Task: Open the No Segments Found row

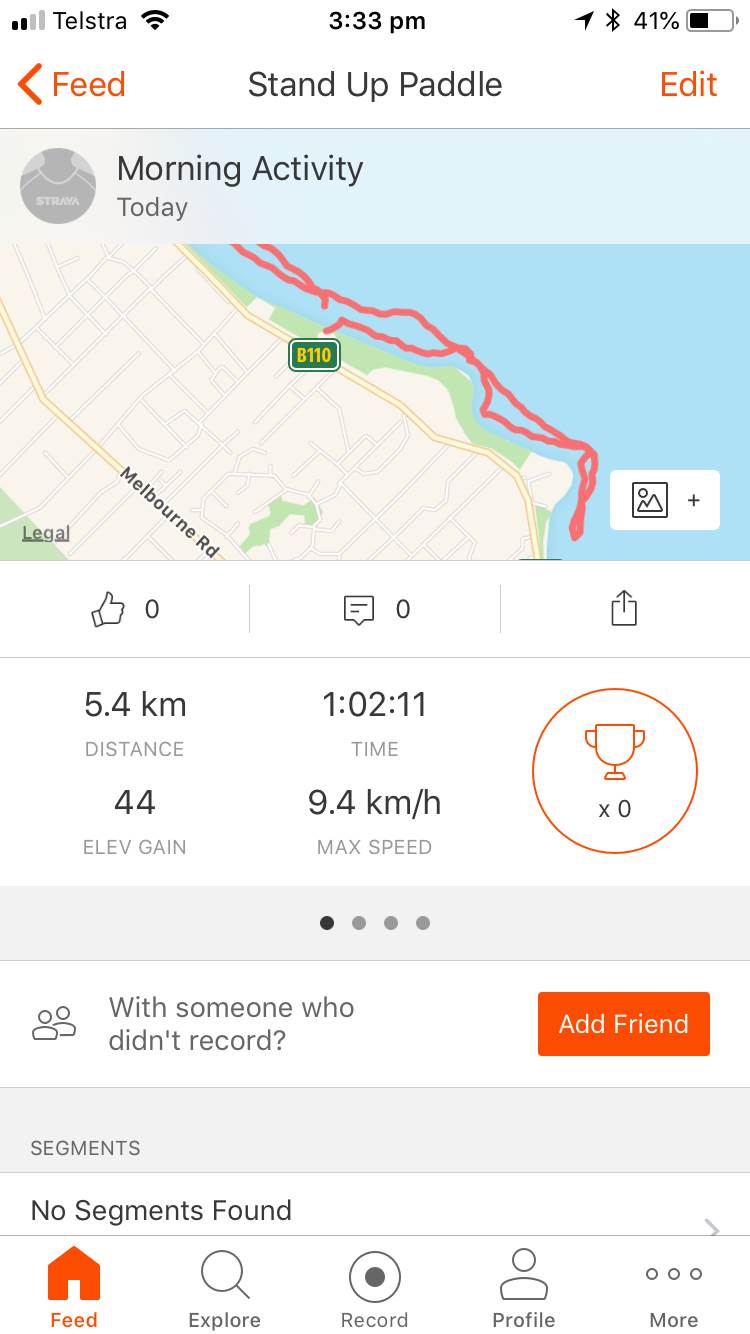Action: (x=375, y=1211)
